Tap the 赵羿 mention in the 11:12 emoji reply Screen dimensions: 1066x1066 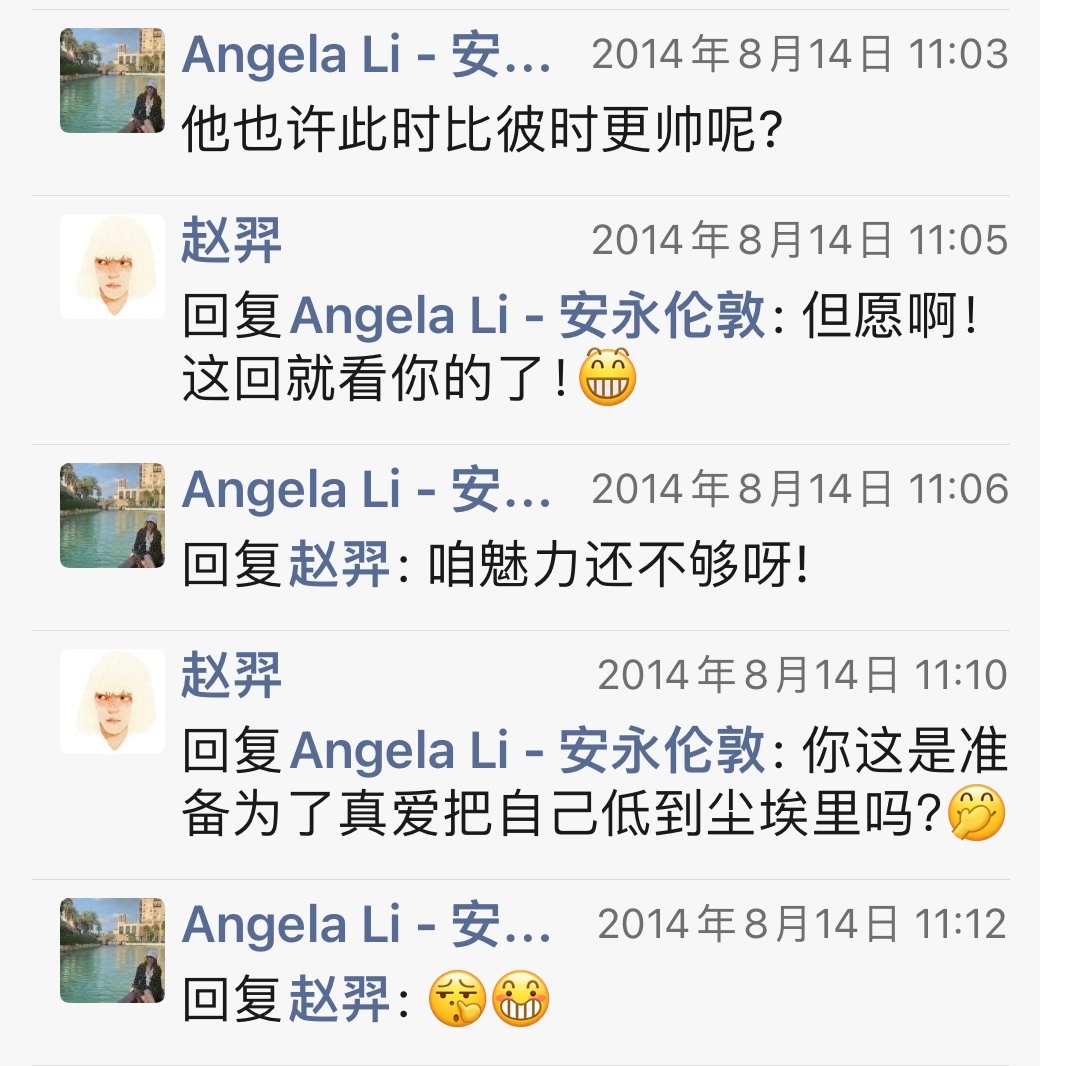click(x=339, y=1002)
